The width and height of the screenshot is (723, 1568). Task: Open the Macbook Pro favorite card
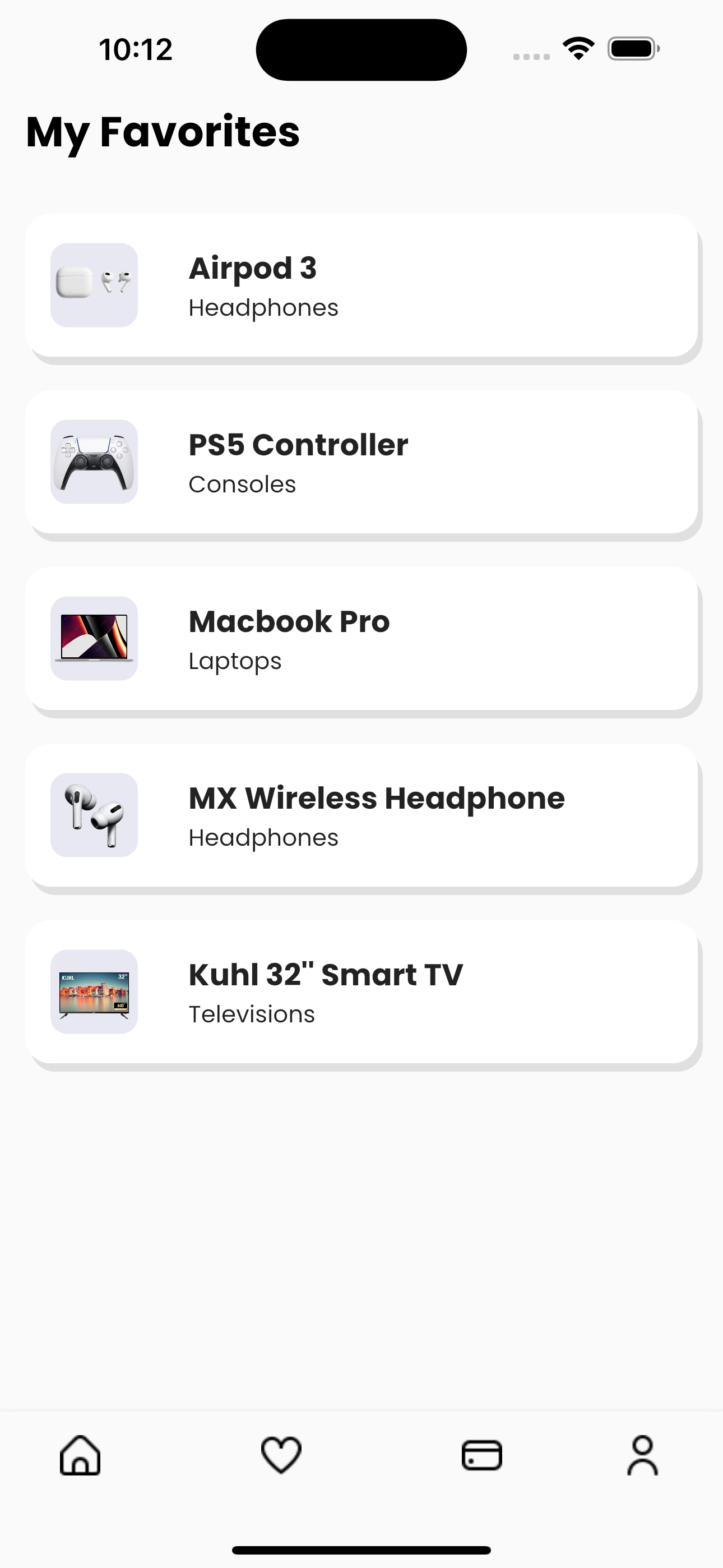click(x=361, y=638)
